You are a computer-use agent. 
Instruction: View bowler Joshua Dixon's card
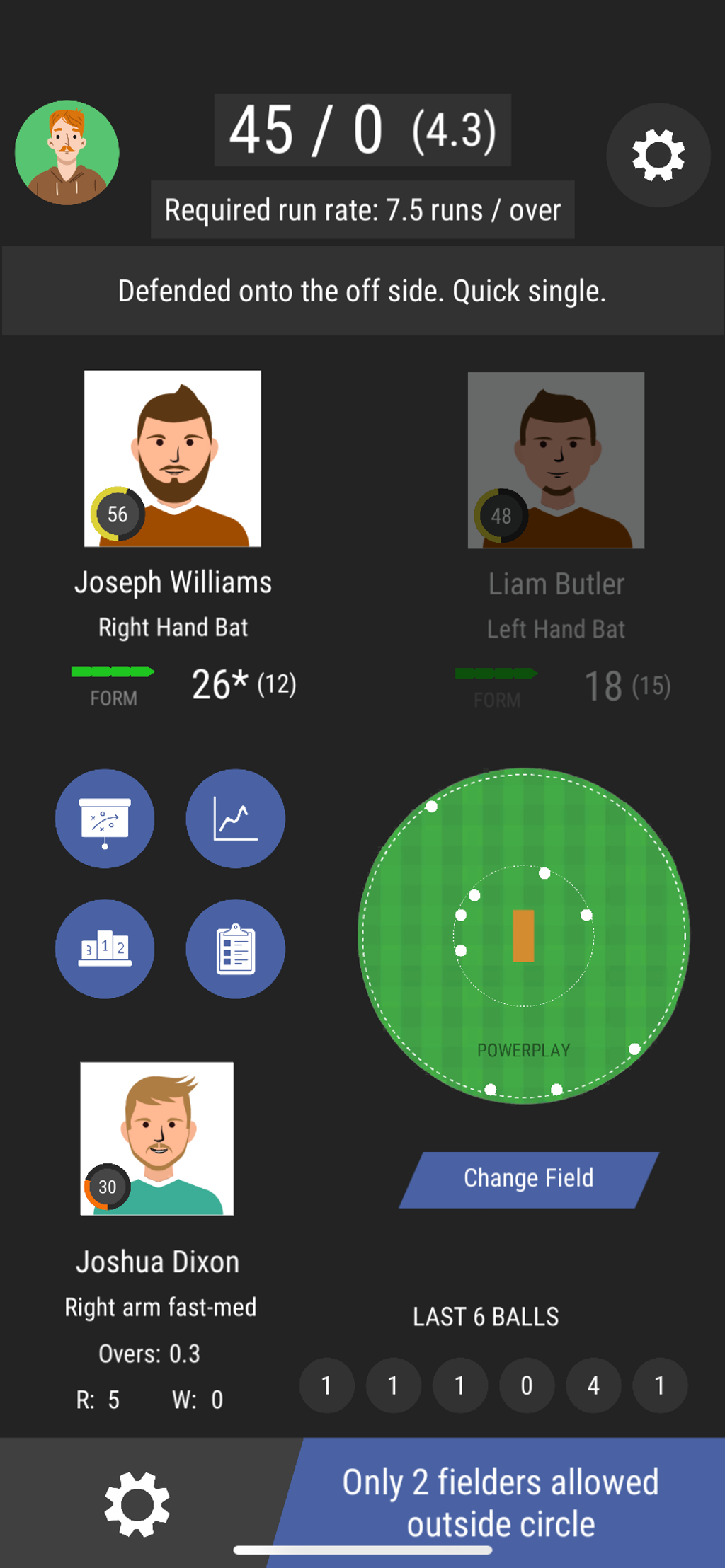point(157,1138)
